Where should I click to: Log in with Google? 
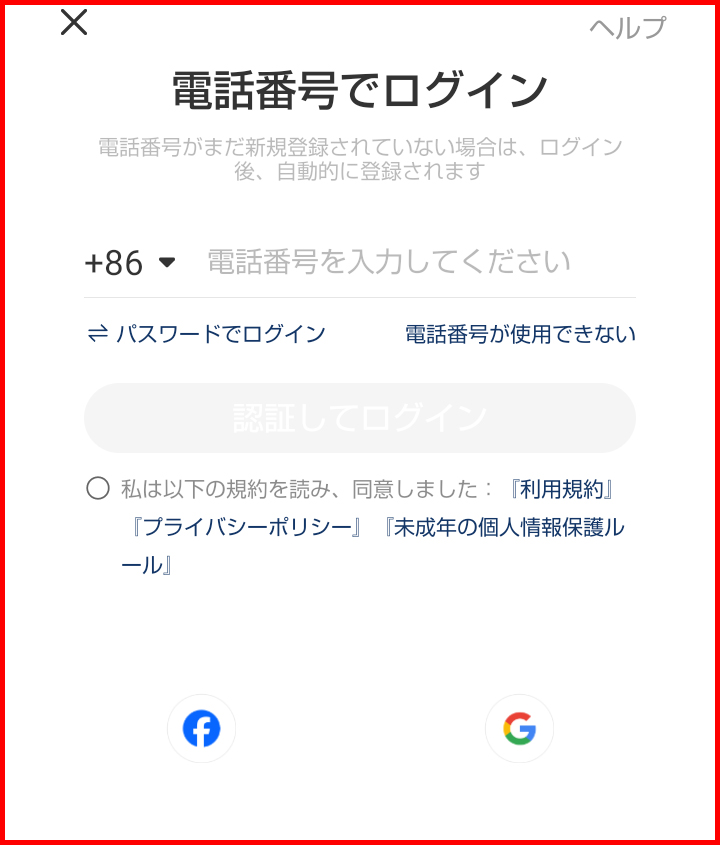(519, 729)
